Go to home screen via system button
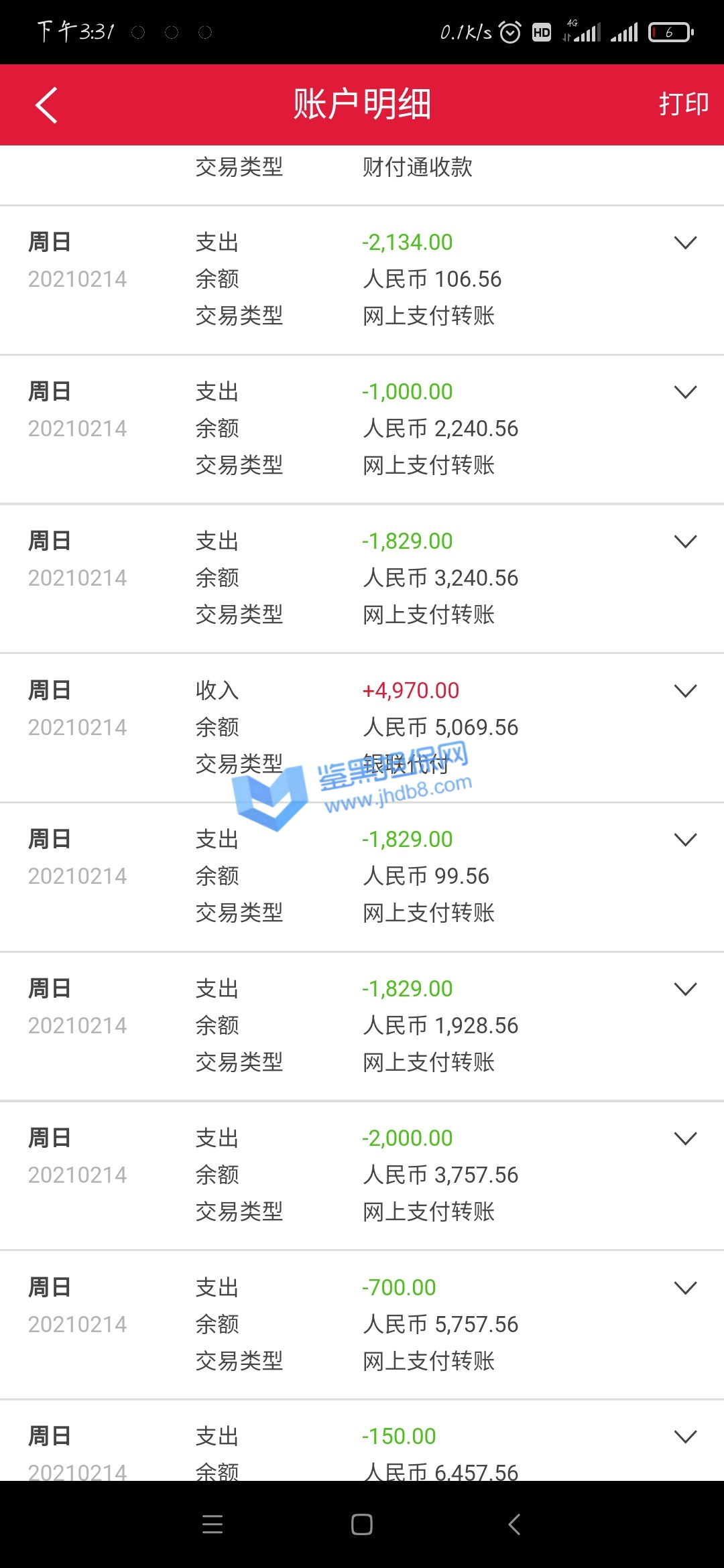Viewport: 724px width, 1568px height. [x=362, y=1524]
